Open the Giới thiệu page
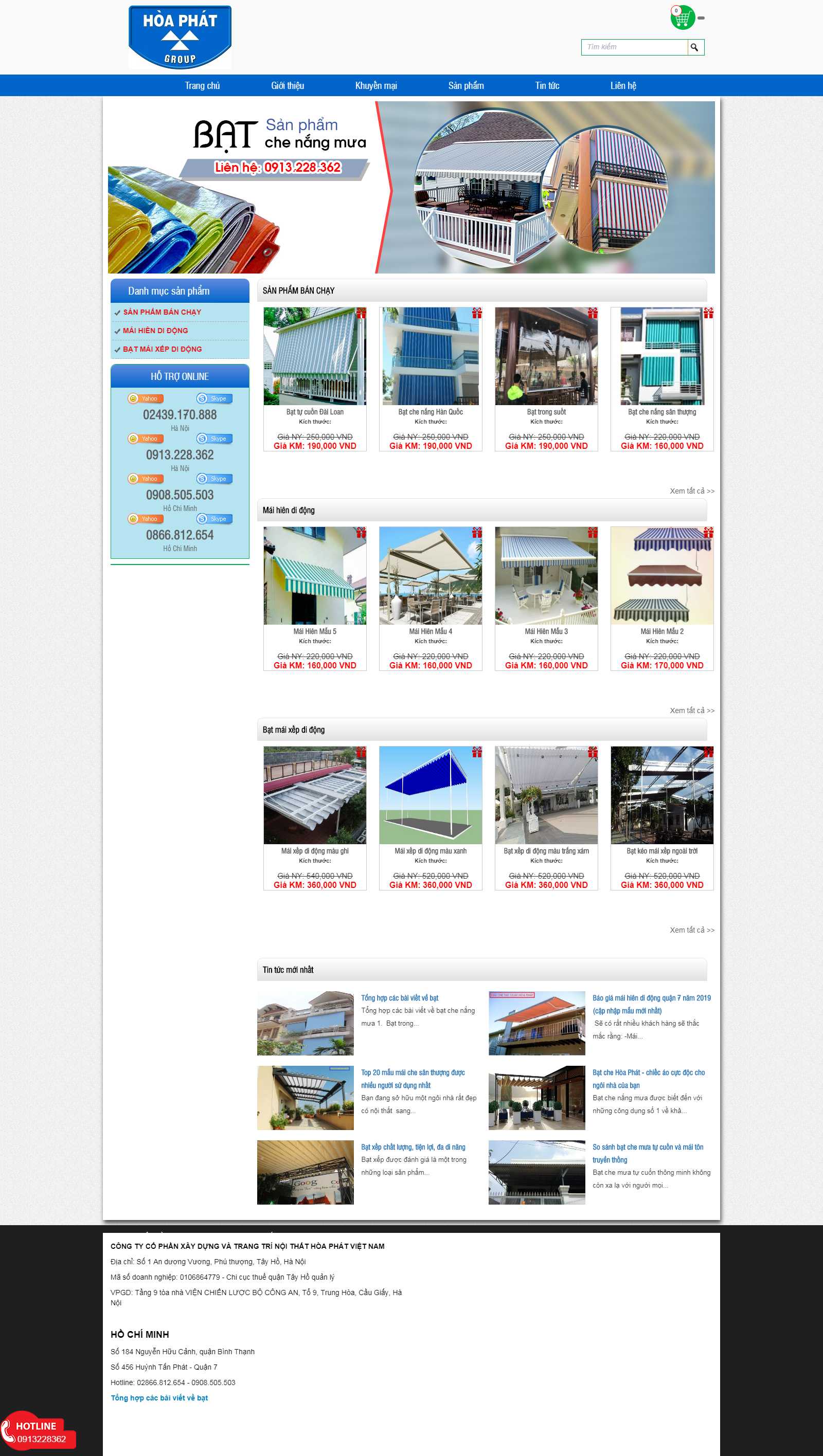 pos(288,85)
